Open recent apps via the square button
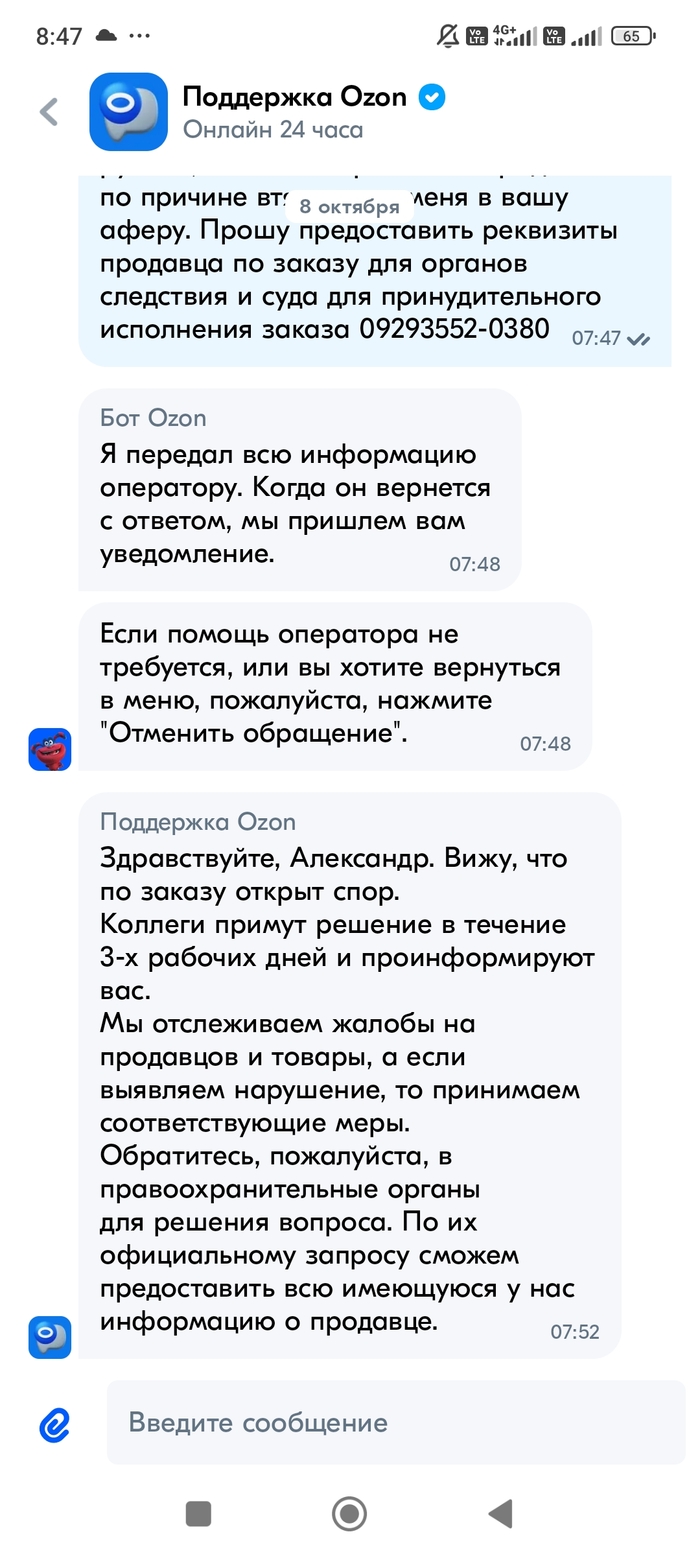 tap(198, 1513)
